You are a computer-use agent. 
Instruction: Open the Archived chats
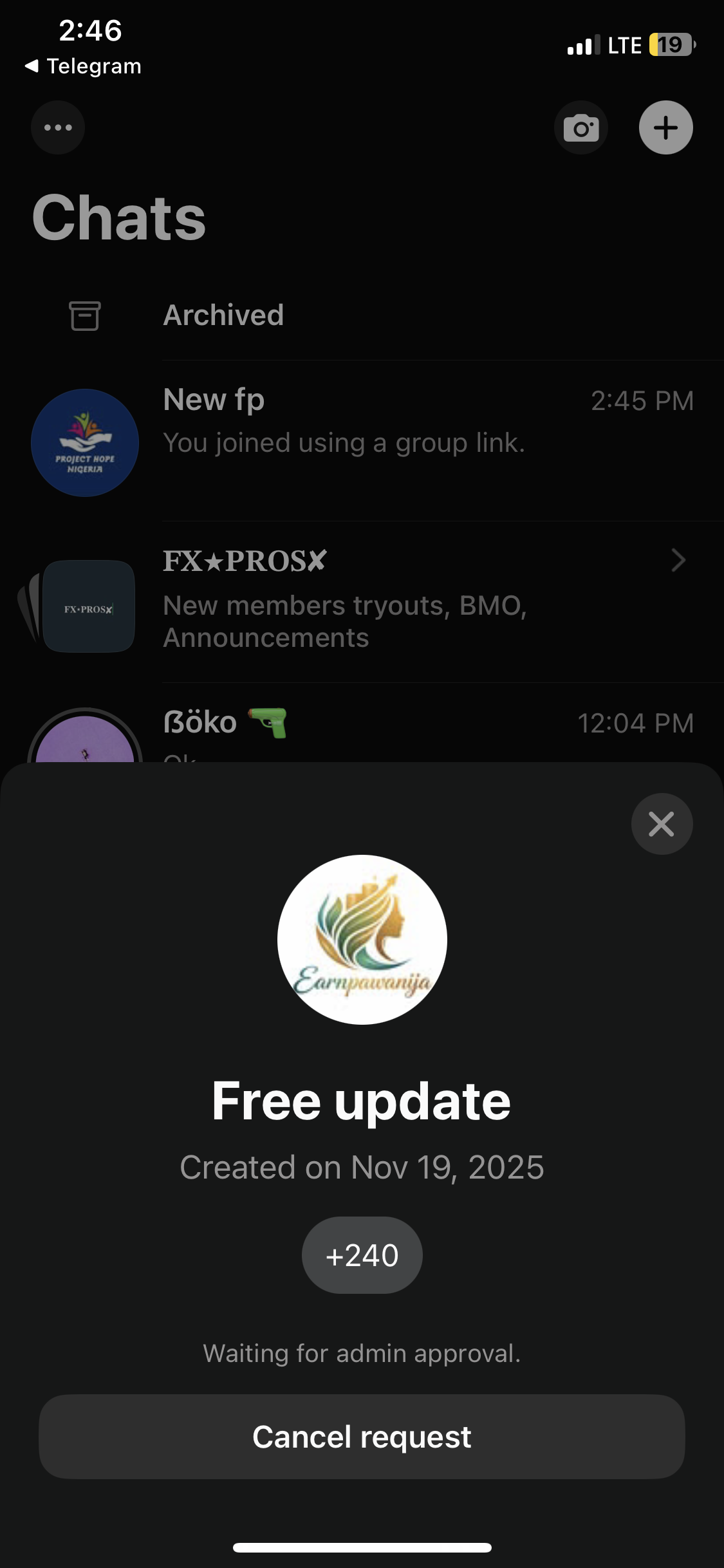pos(223,315)
